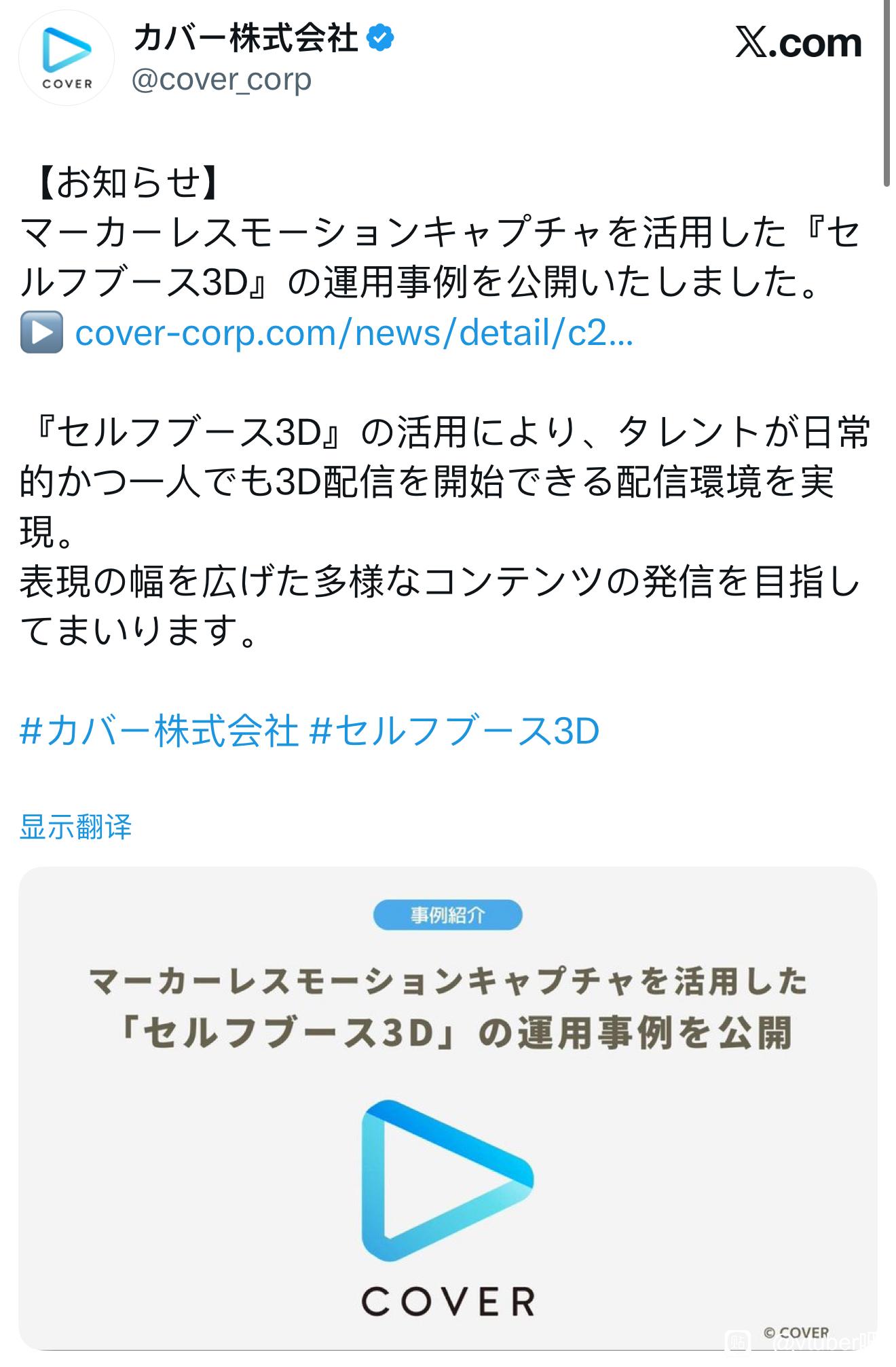This screenshot has height=1367, width=896.
Task: Open the #セルフブース3D hashtag
Action: tap(454, 731)
